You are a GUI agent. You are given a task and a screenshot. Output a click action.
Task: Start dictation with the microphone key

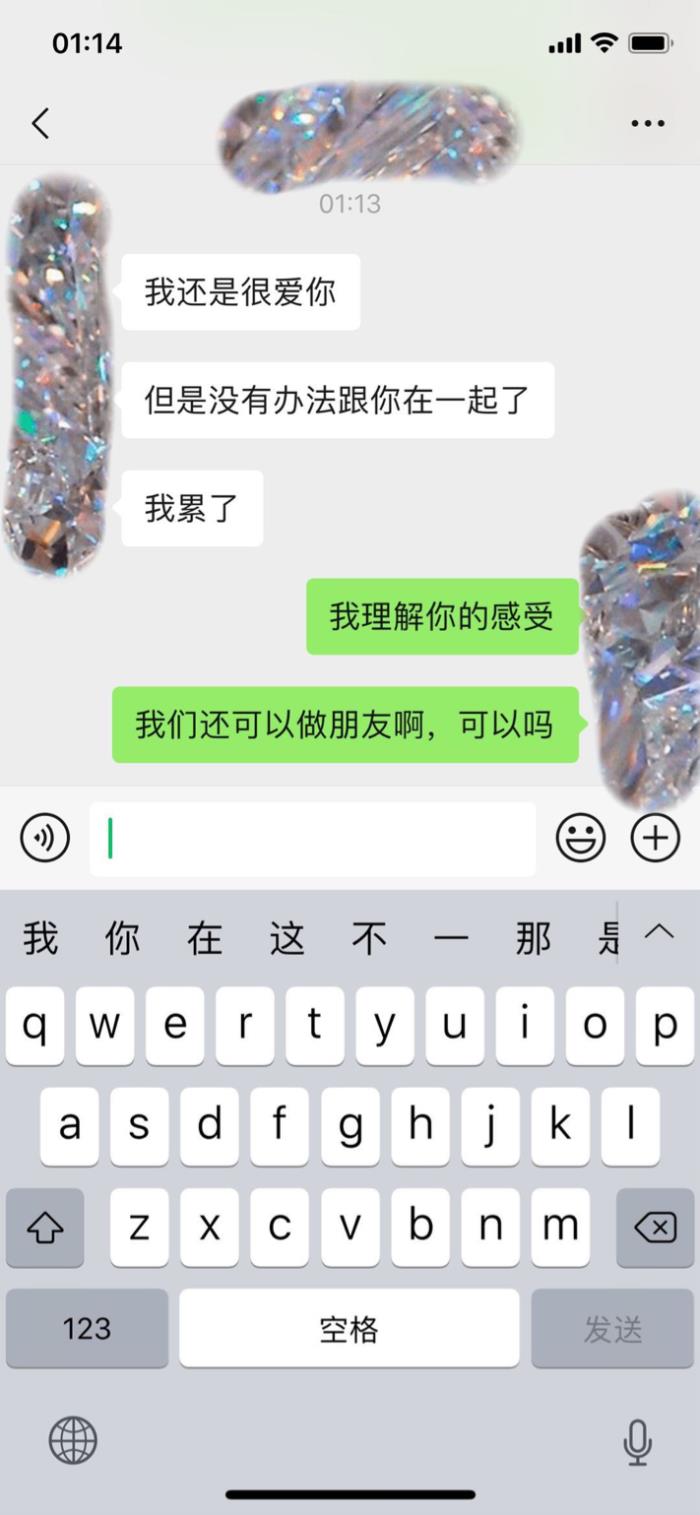(x=636, y=1441)
